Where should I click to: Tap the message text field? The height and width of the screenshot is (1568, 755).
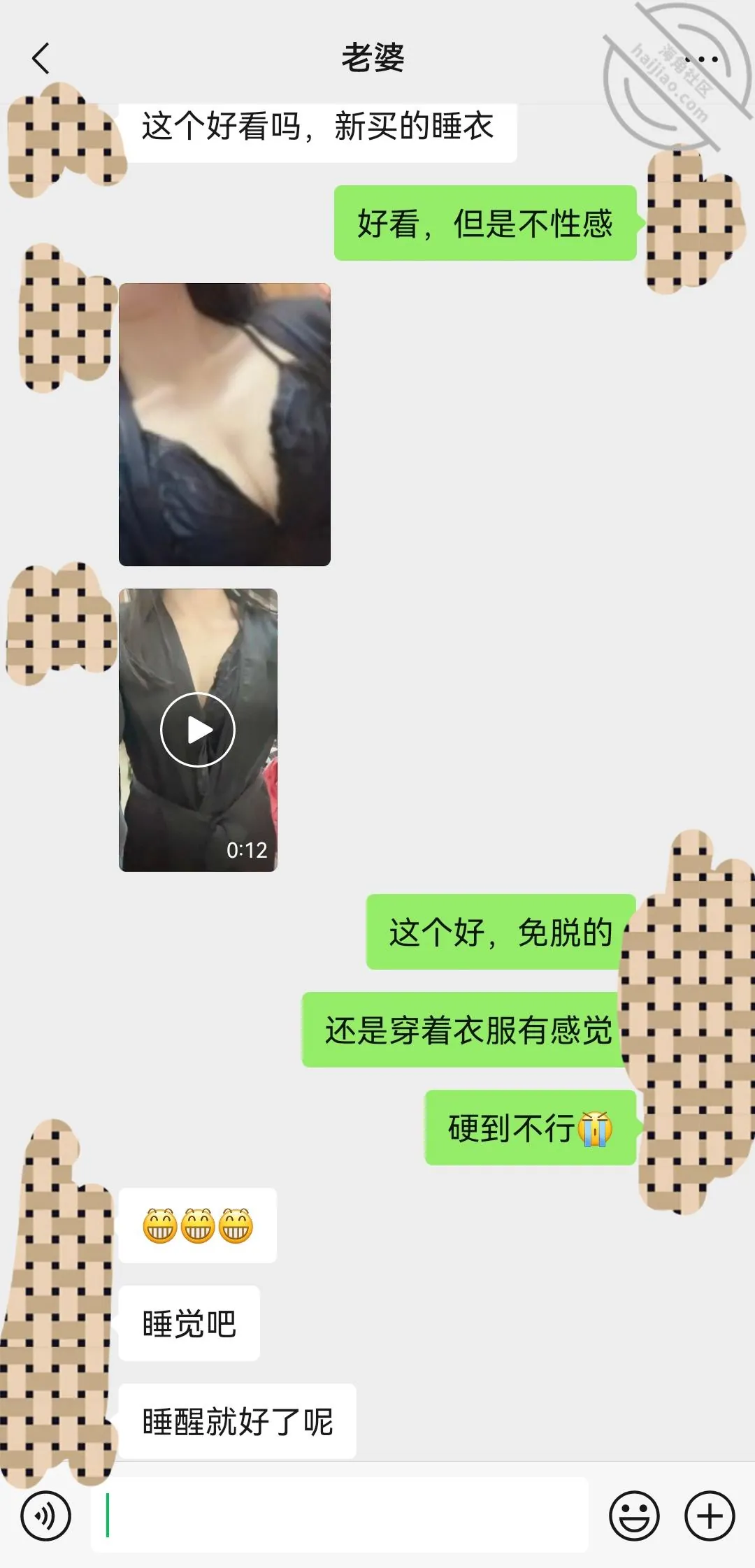point(340,1515)
